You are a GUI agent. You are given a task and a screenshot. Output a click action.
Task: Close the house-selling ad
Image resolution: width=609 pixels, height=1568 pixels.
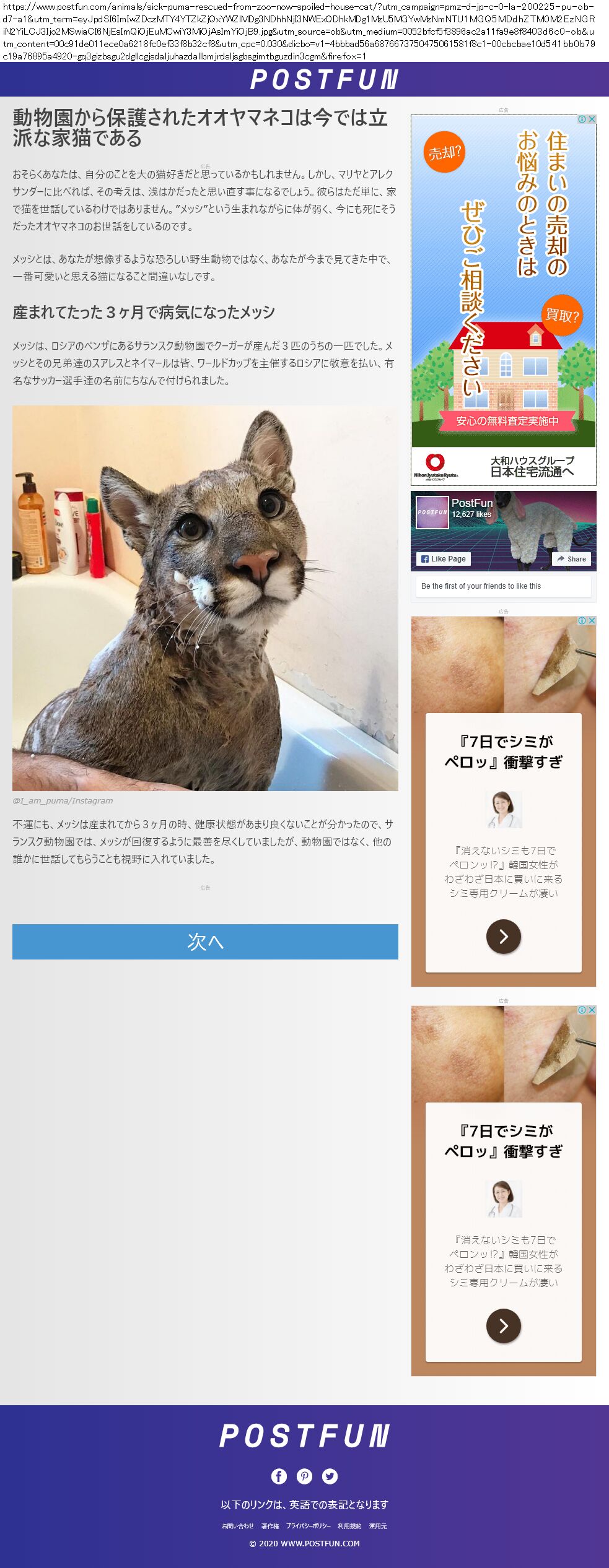[x=592, y=119]
